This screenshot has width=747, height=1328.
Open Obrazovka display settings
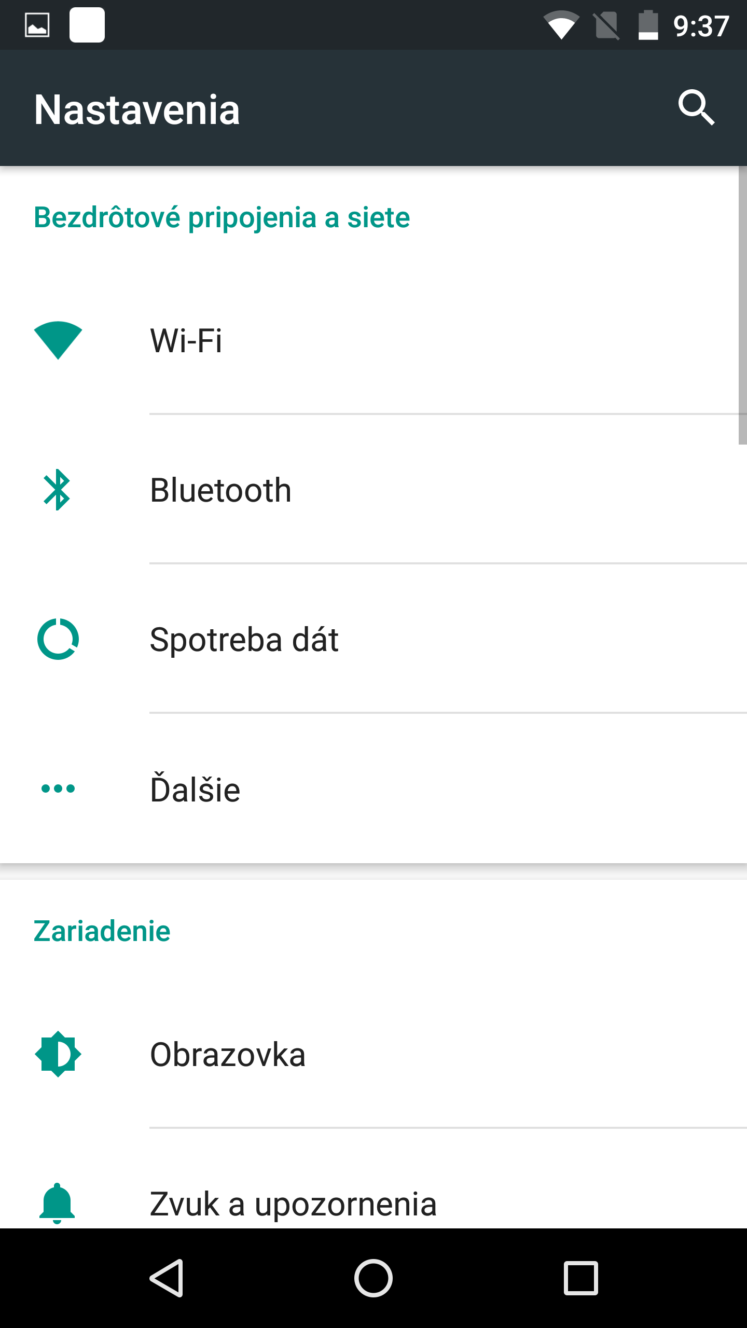[373, 1054]
